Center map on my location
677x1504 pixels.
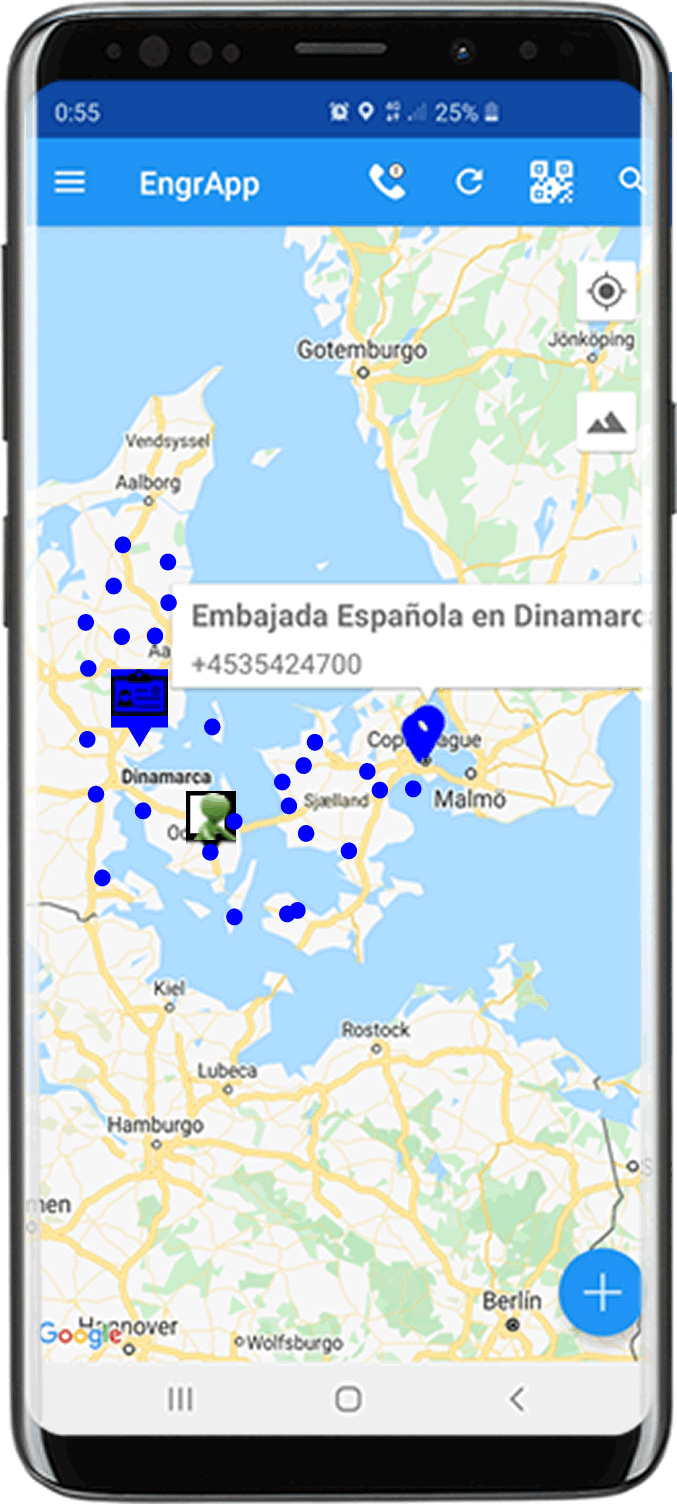click(606, 292)
